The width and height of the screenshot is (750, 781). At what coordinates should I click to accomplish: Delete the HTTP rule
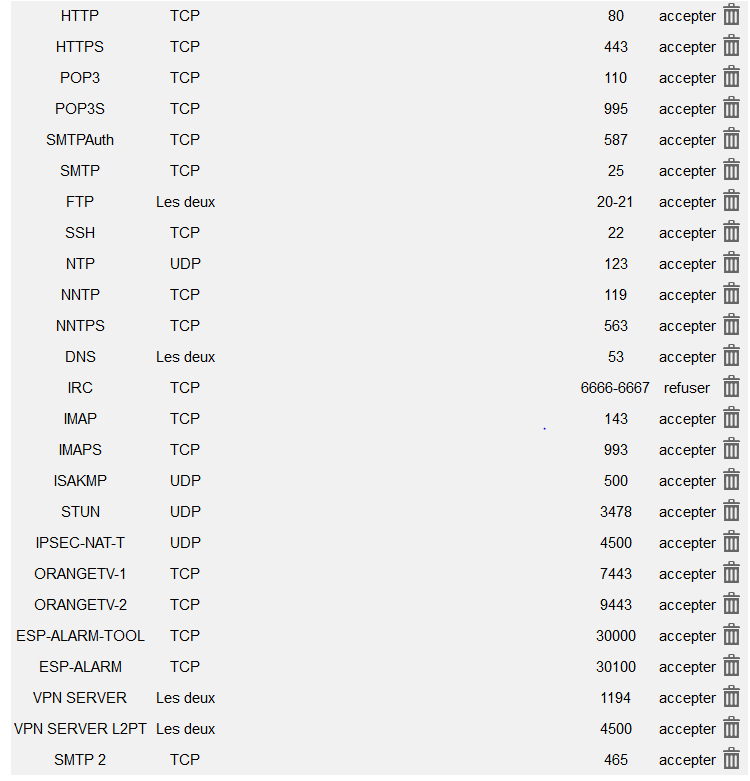click(731, 16)
